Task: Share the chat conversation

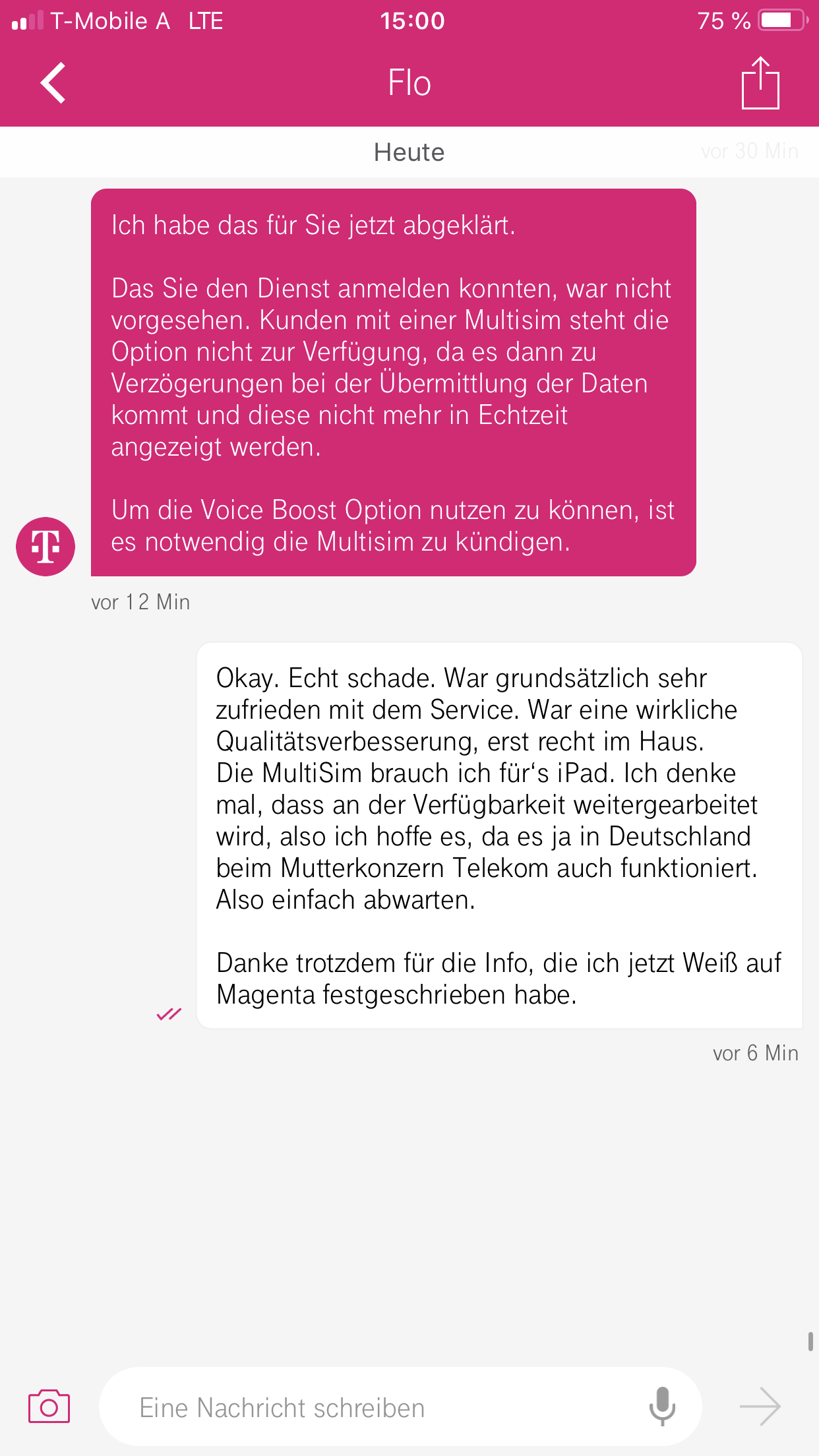Action: pos(760,82)
